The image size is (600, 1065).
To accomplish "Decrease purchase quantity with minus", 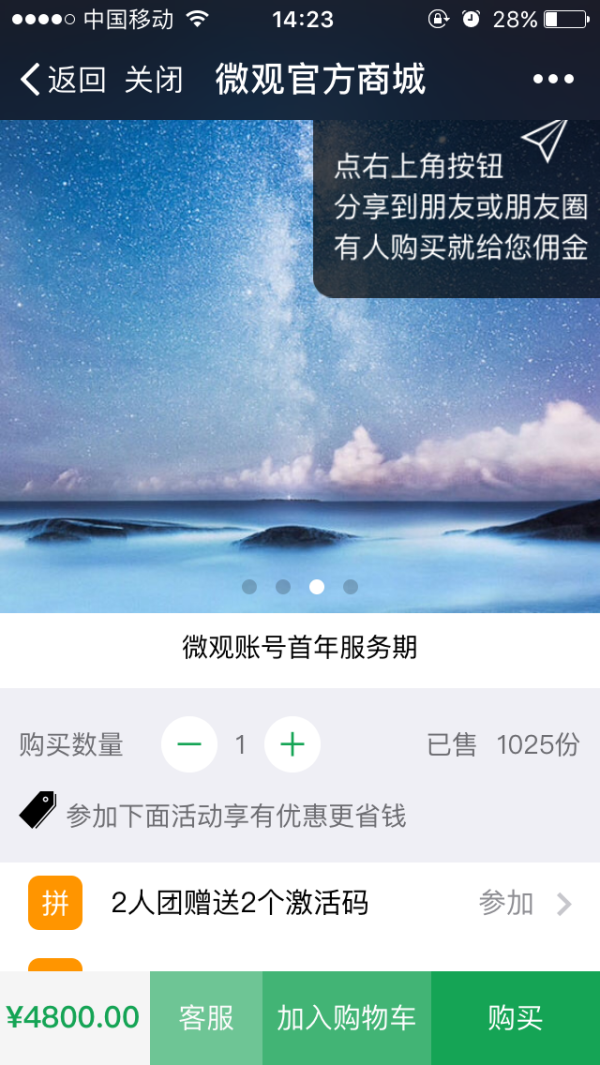I will 189,745.
